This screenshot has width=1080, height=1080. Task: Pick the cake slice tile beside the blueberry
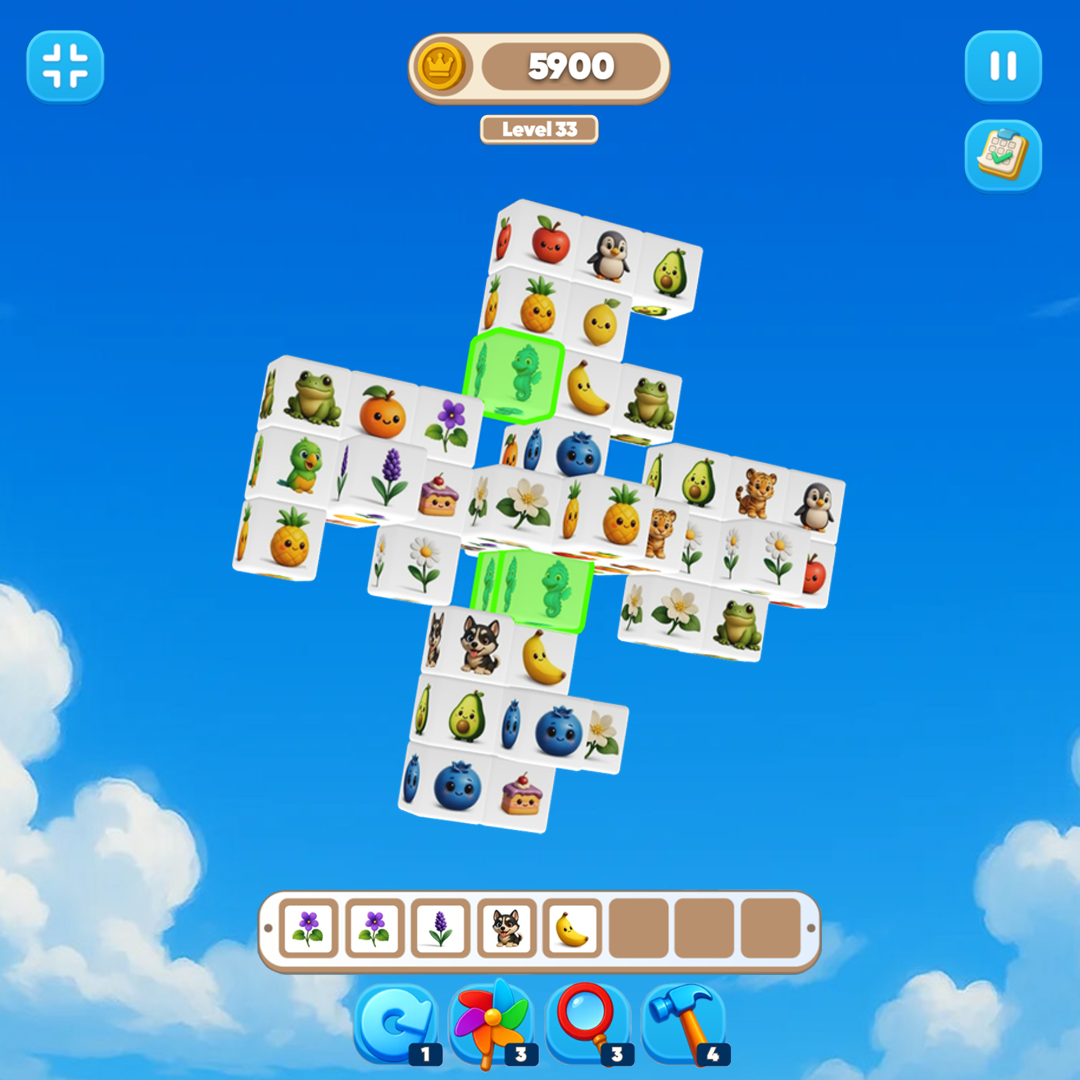pyautogui.click(x=521, y=795)
